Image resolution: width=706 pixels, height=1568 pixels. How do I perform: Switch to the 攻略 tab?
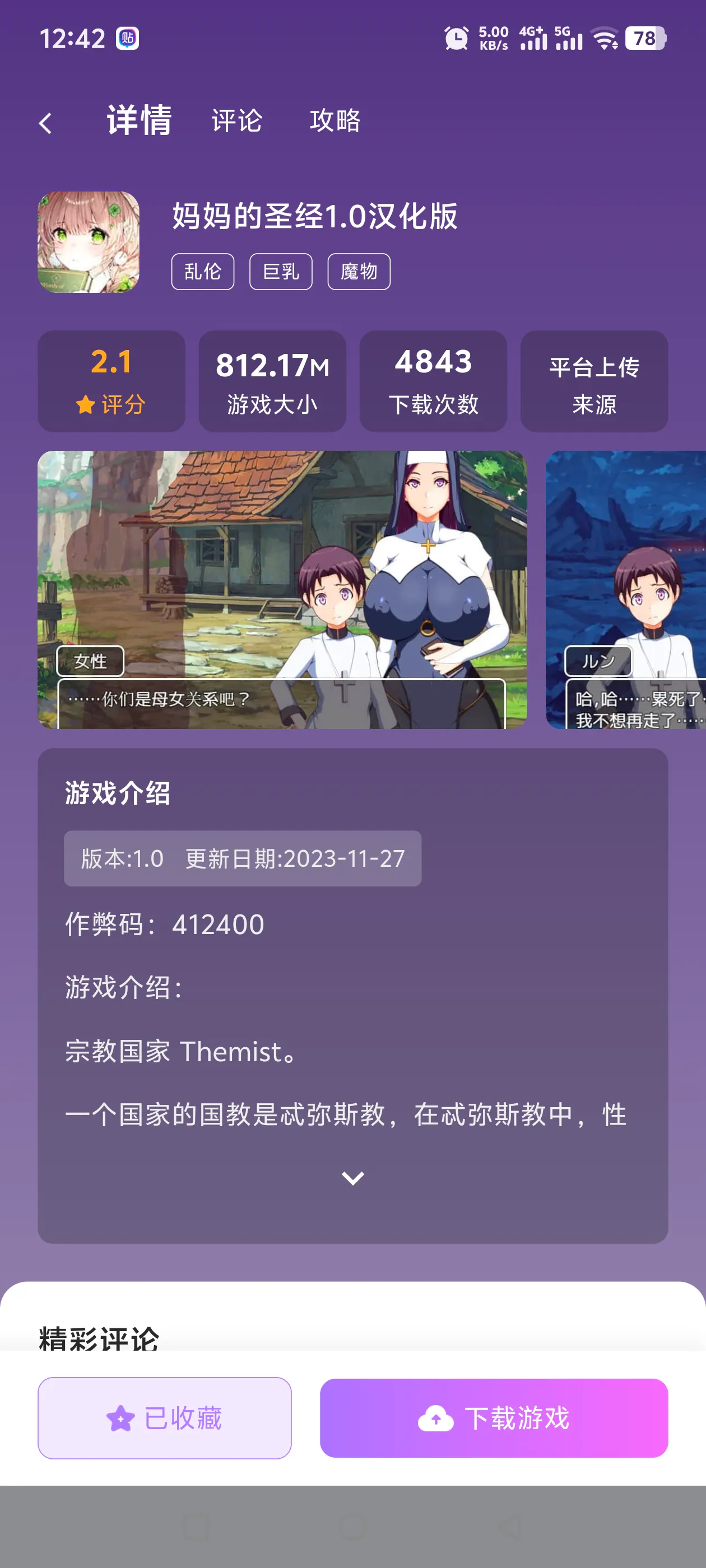(x=335, y=120)
